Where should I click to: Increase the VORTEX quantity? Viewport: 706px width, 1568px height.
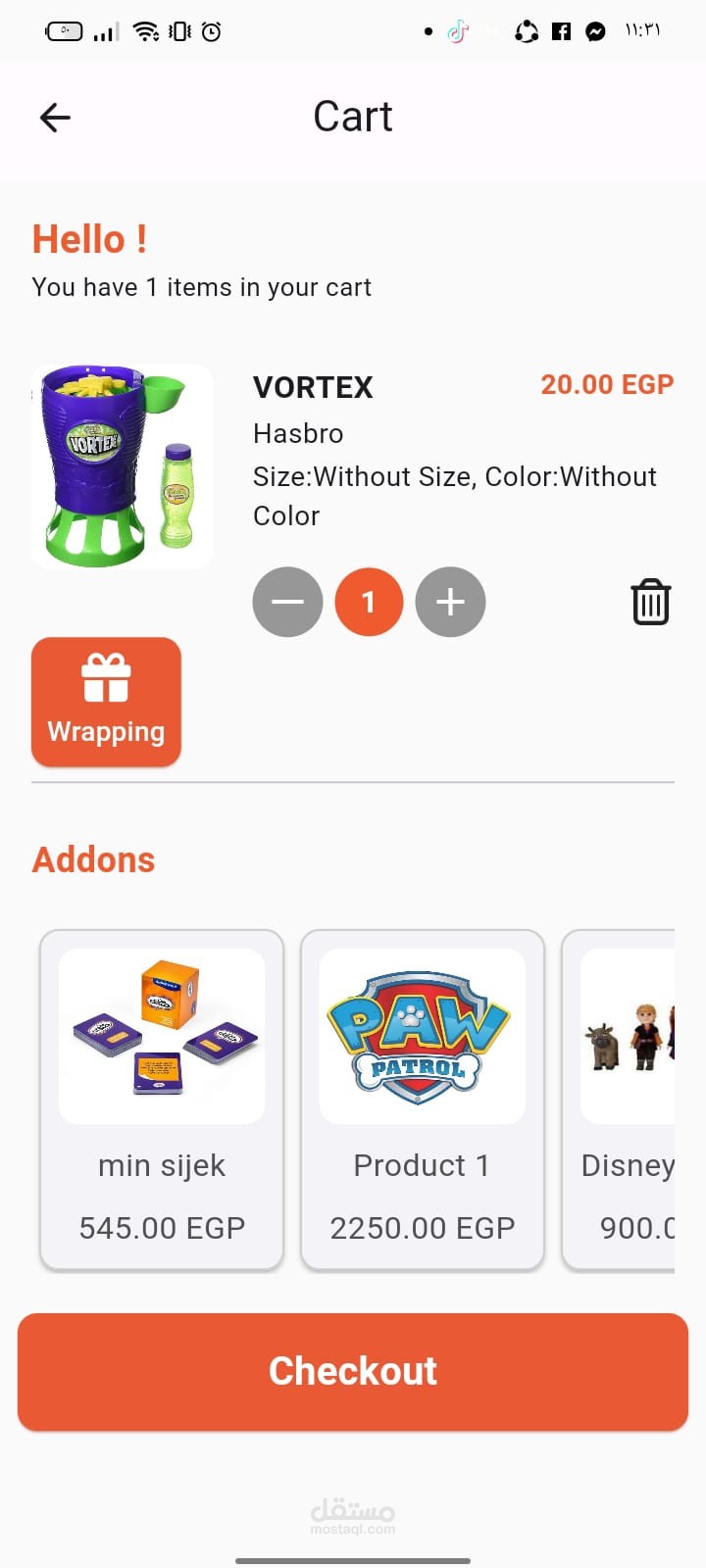[450, 602]
